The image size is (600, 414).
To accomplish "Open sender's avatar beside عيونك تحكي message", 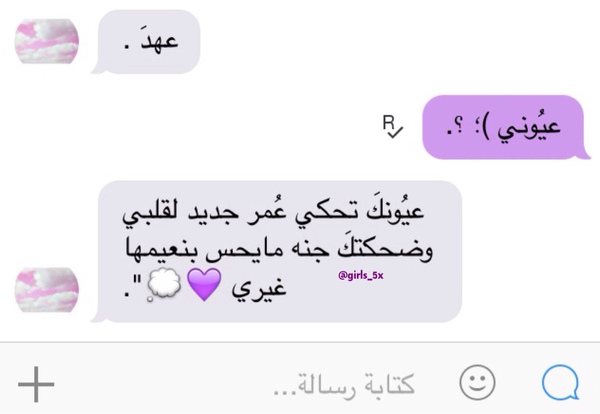I will (45, 290).
